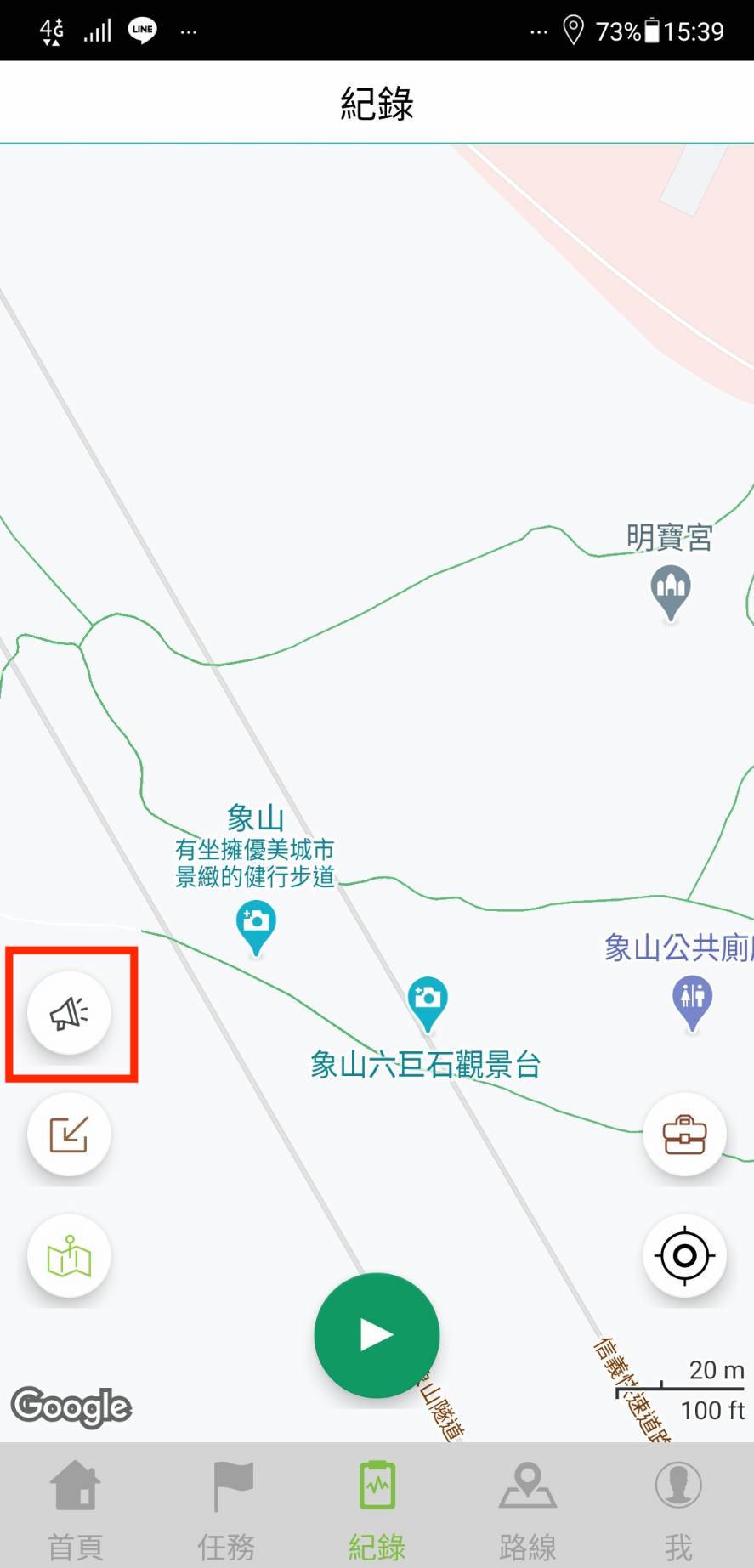Open the import track button
Viewport: 754px width, 1568px height.
pyautogui.click(x=69, y=1135)
